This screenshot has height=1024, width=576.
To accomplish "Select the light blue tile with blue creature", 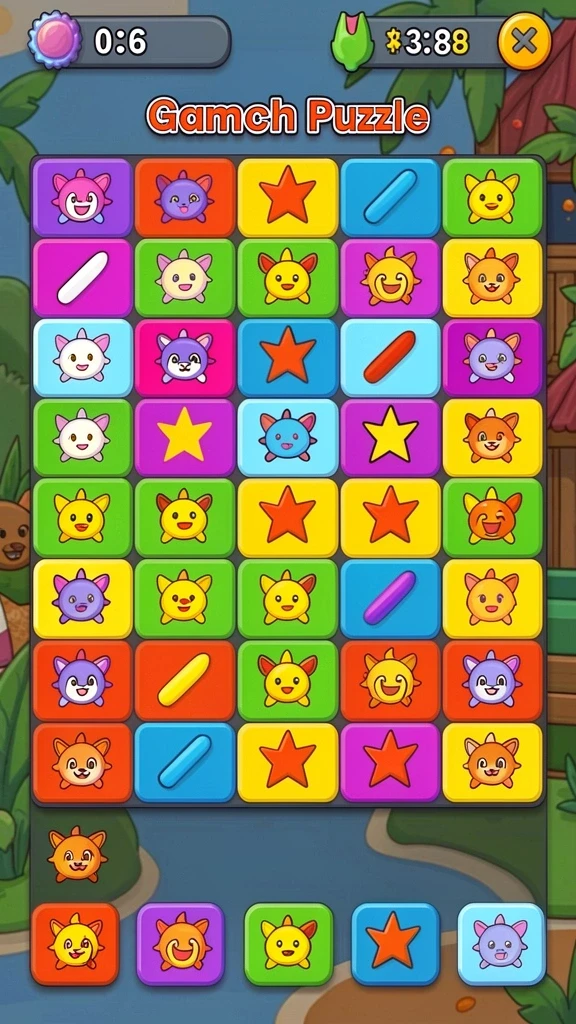I will pos(287,438).
